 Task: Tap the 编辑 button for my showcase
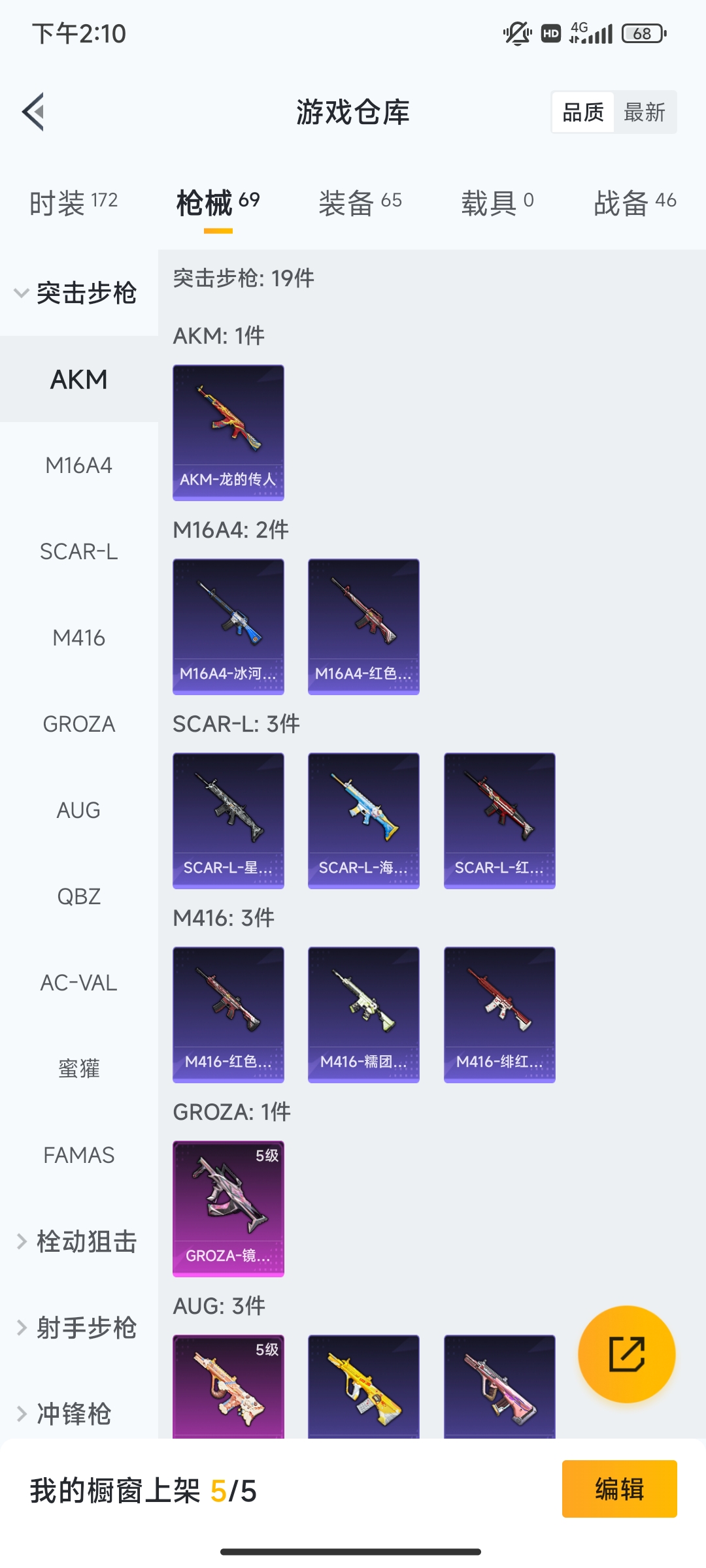619,1489
